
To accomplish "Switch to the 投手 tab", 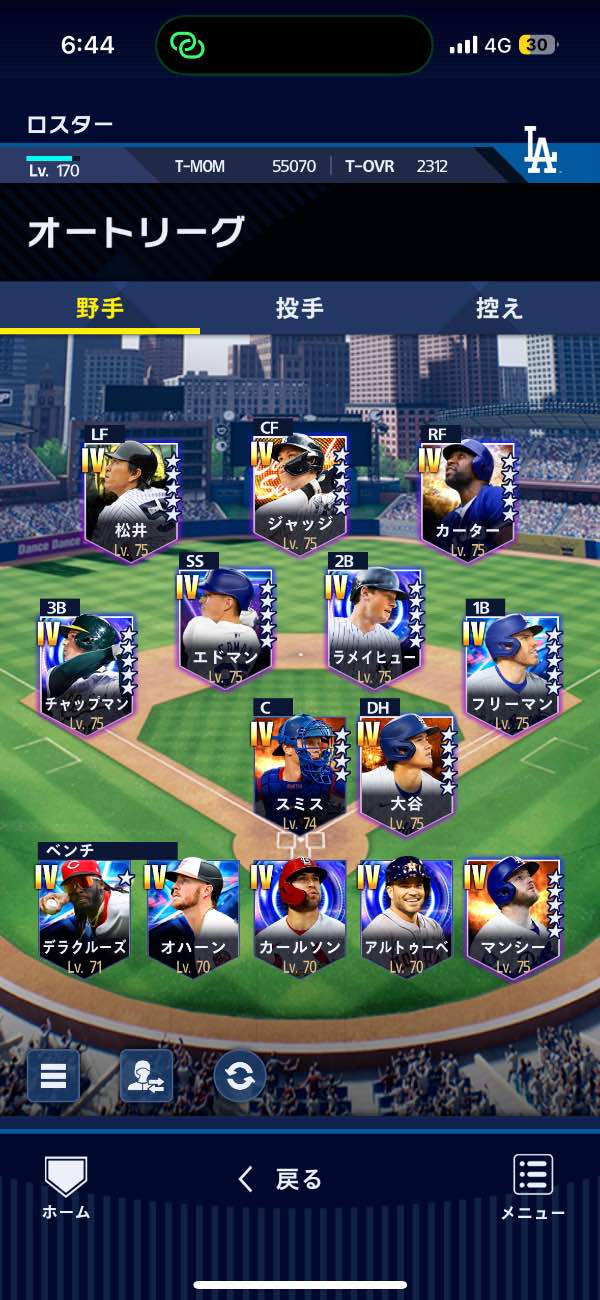I will coord(300,308).
